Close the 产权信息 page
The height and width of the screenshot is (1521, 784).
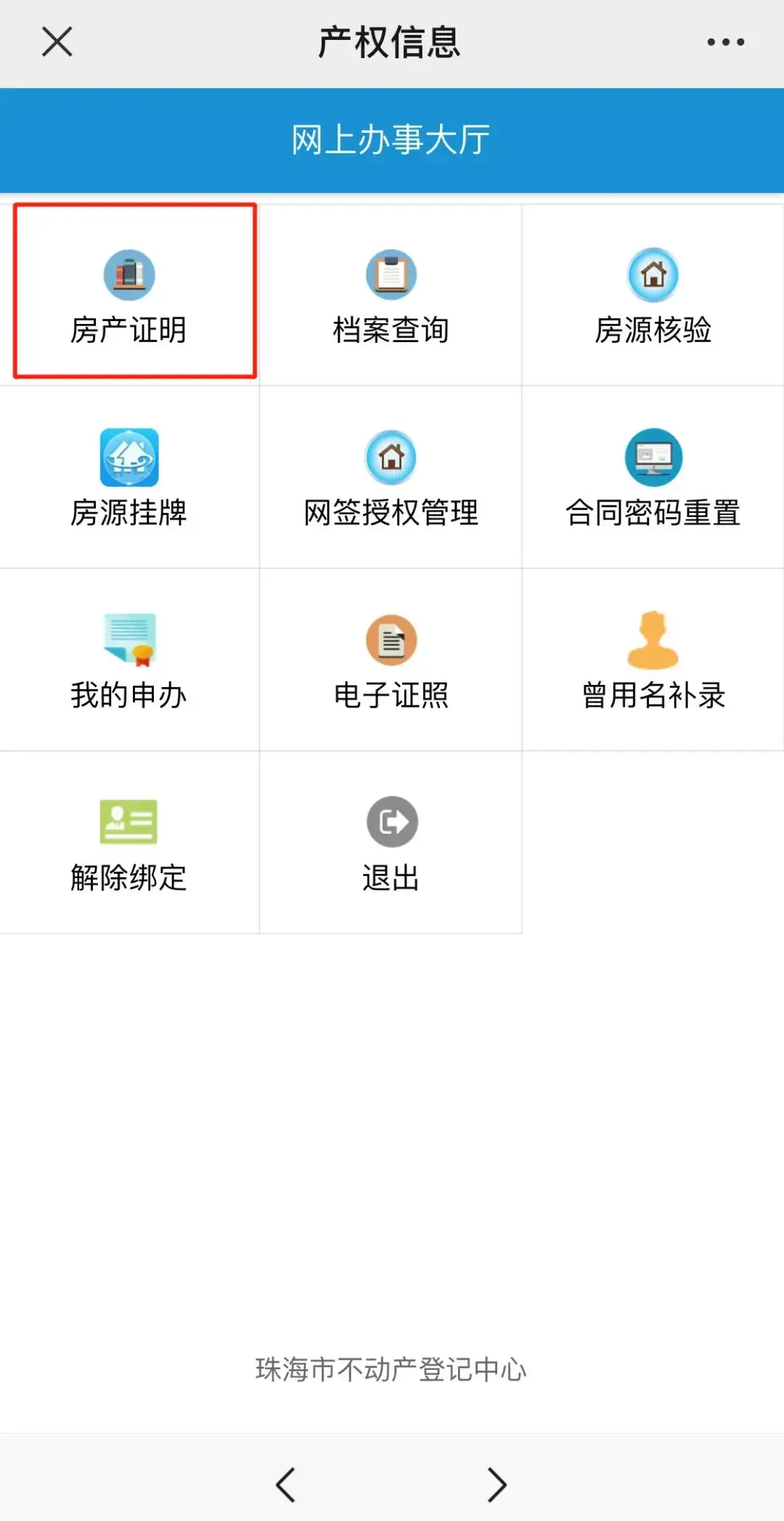pyautogui.click(x=57, y=42)
